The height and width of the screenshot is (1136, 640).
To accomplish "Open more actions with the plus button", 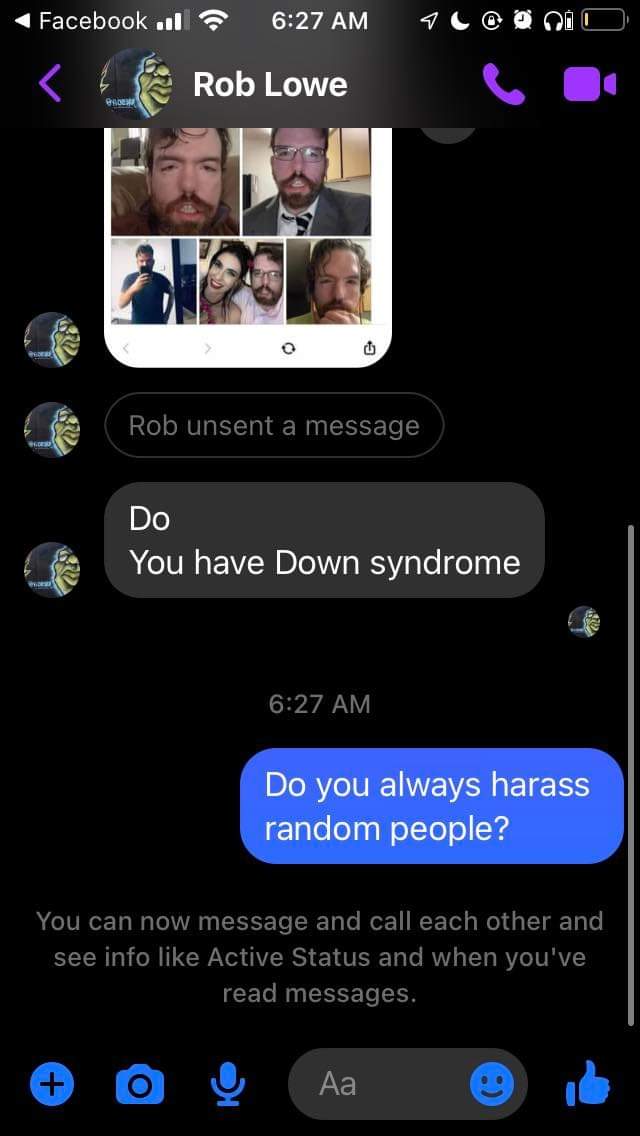I will click(x=51, y=1084).
